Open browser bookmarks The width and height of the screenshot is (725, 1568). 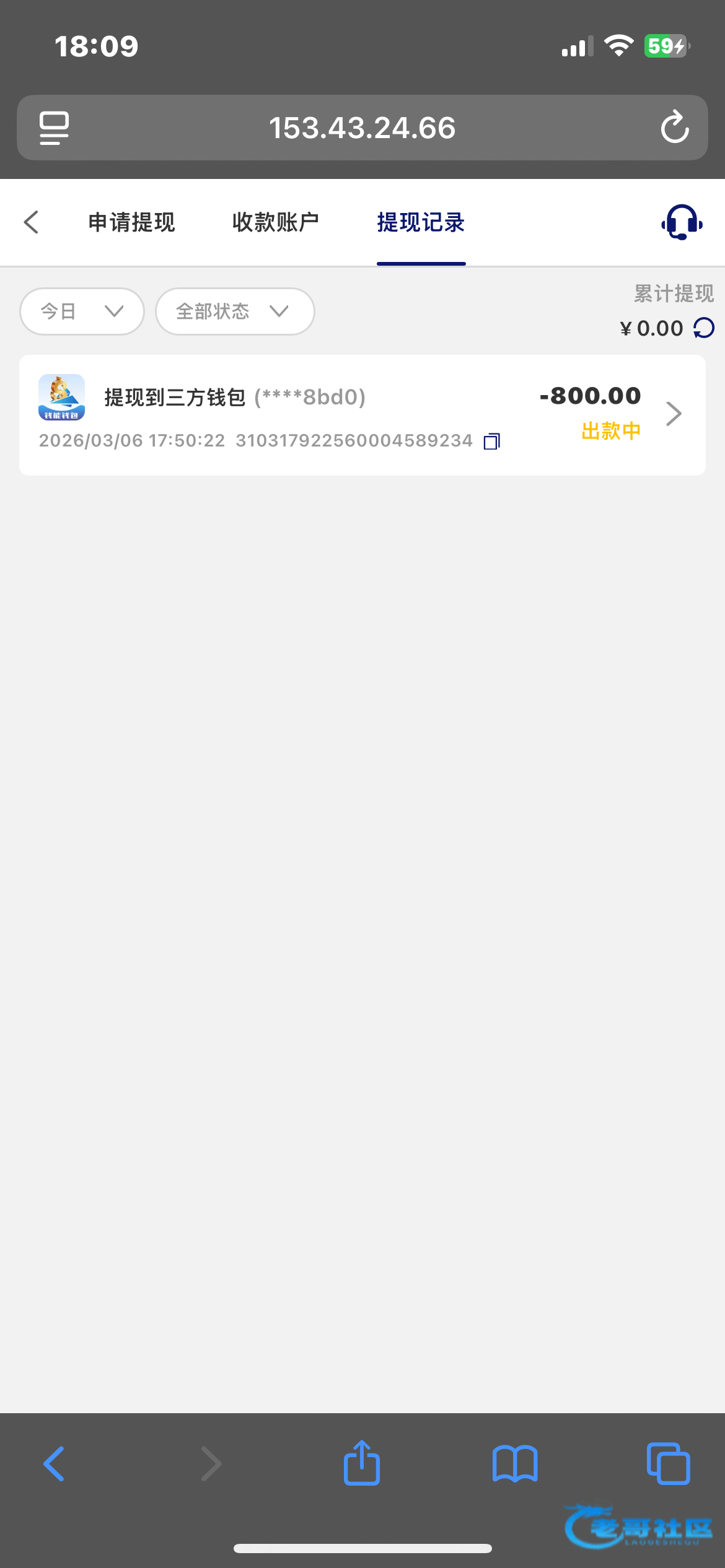click(x=515, y=1464)
